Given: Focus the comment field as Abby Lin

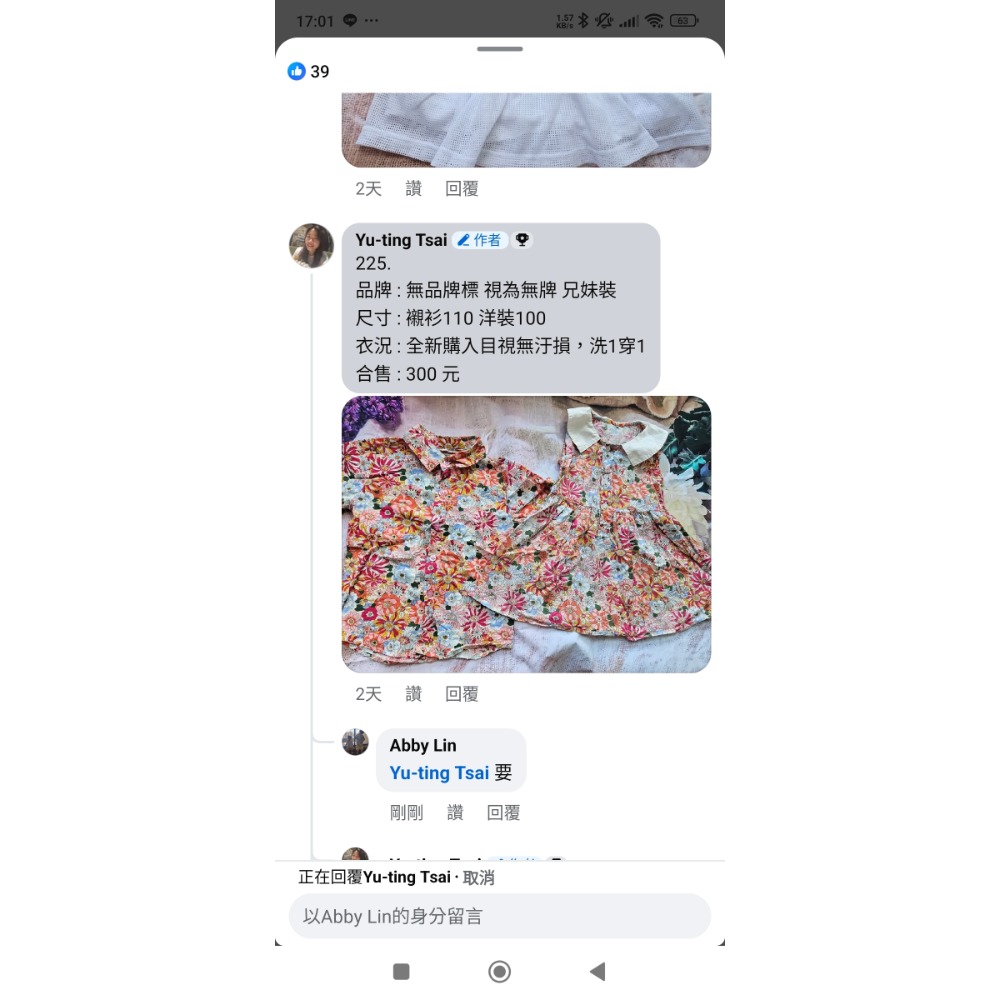Looking at the screenshot, I should click(x=499, y=916).
